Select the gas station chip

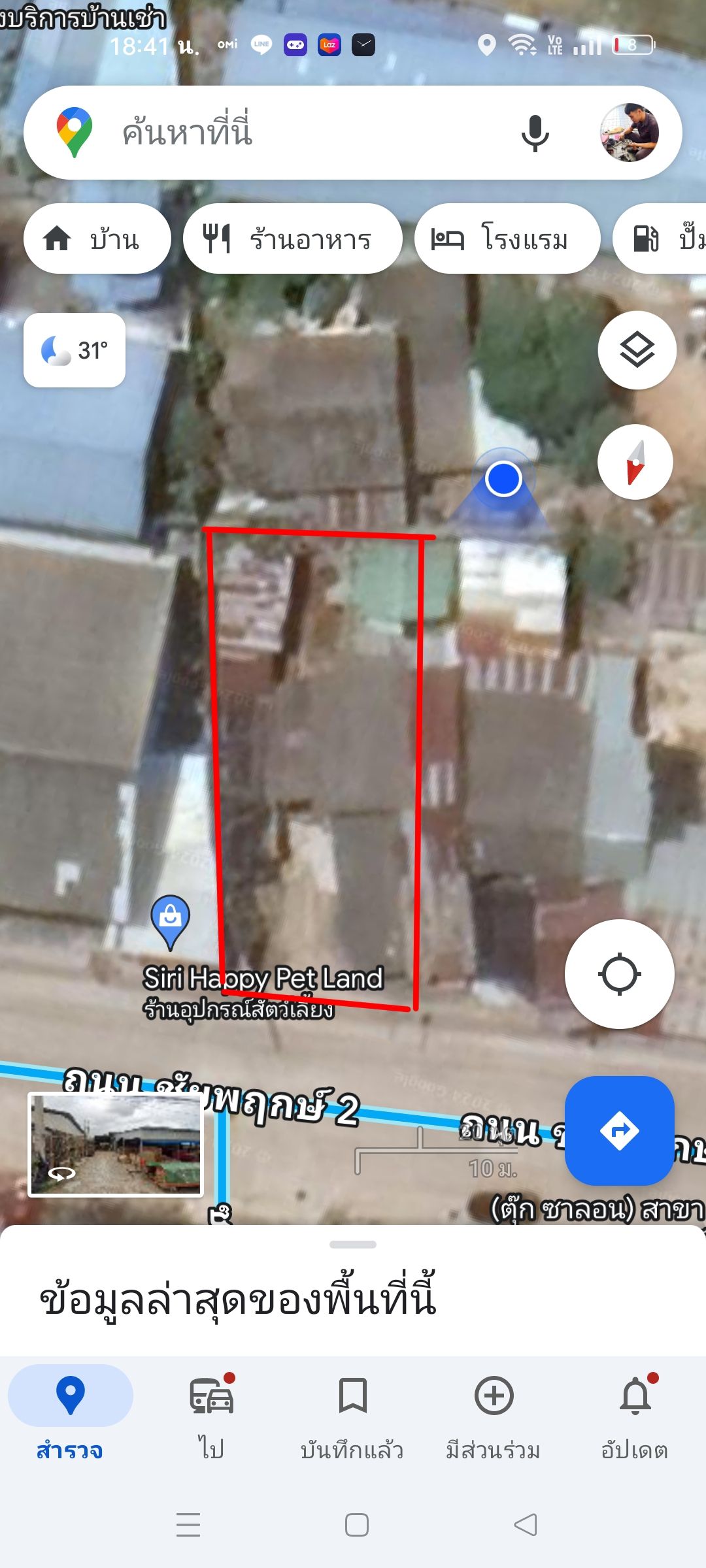660,238
